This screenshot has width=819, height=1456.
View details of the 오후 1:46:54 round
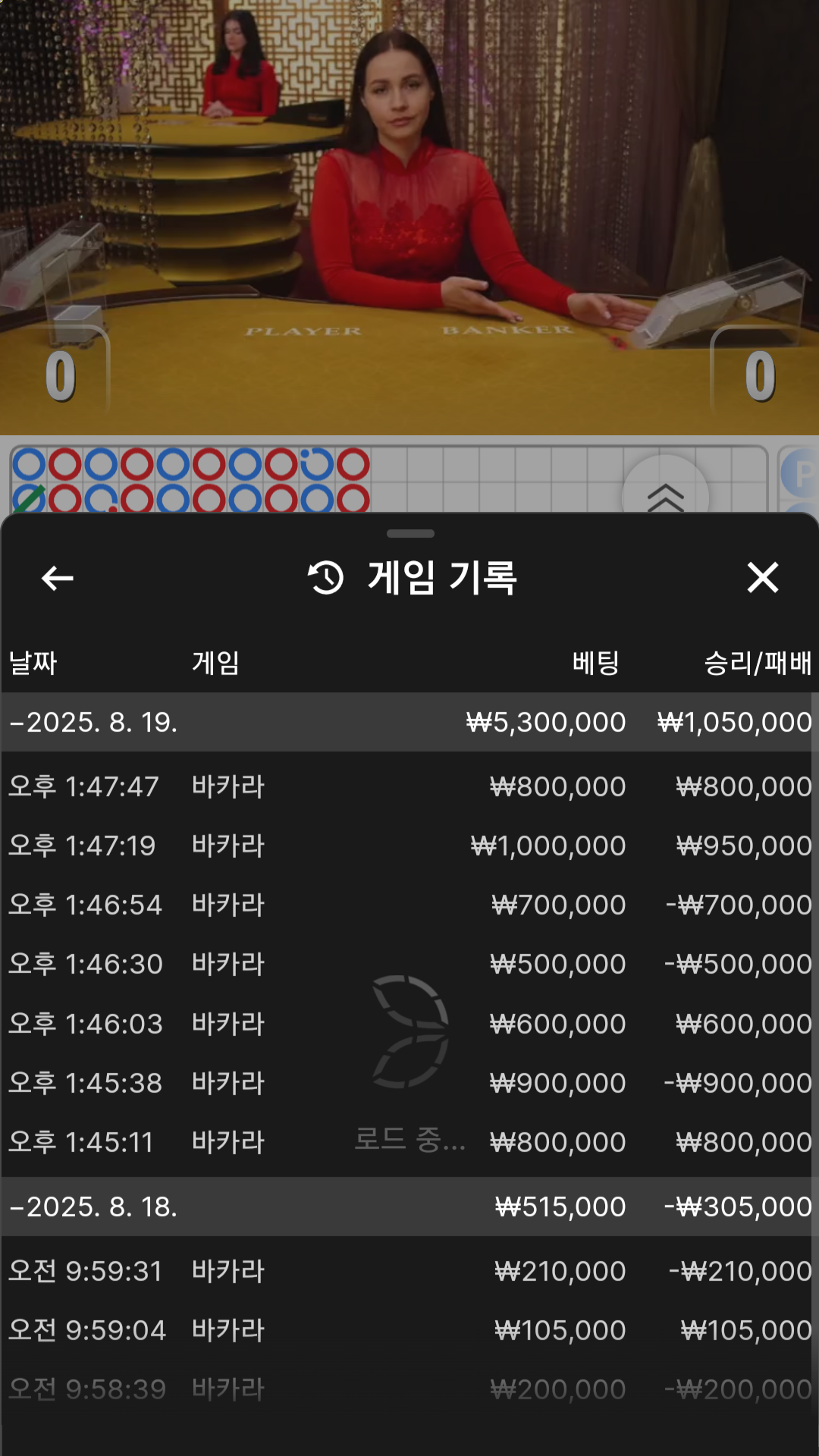(x=409, y=905)
